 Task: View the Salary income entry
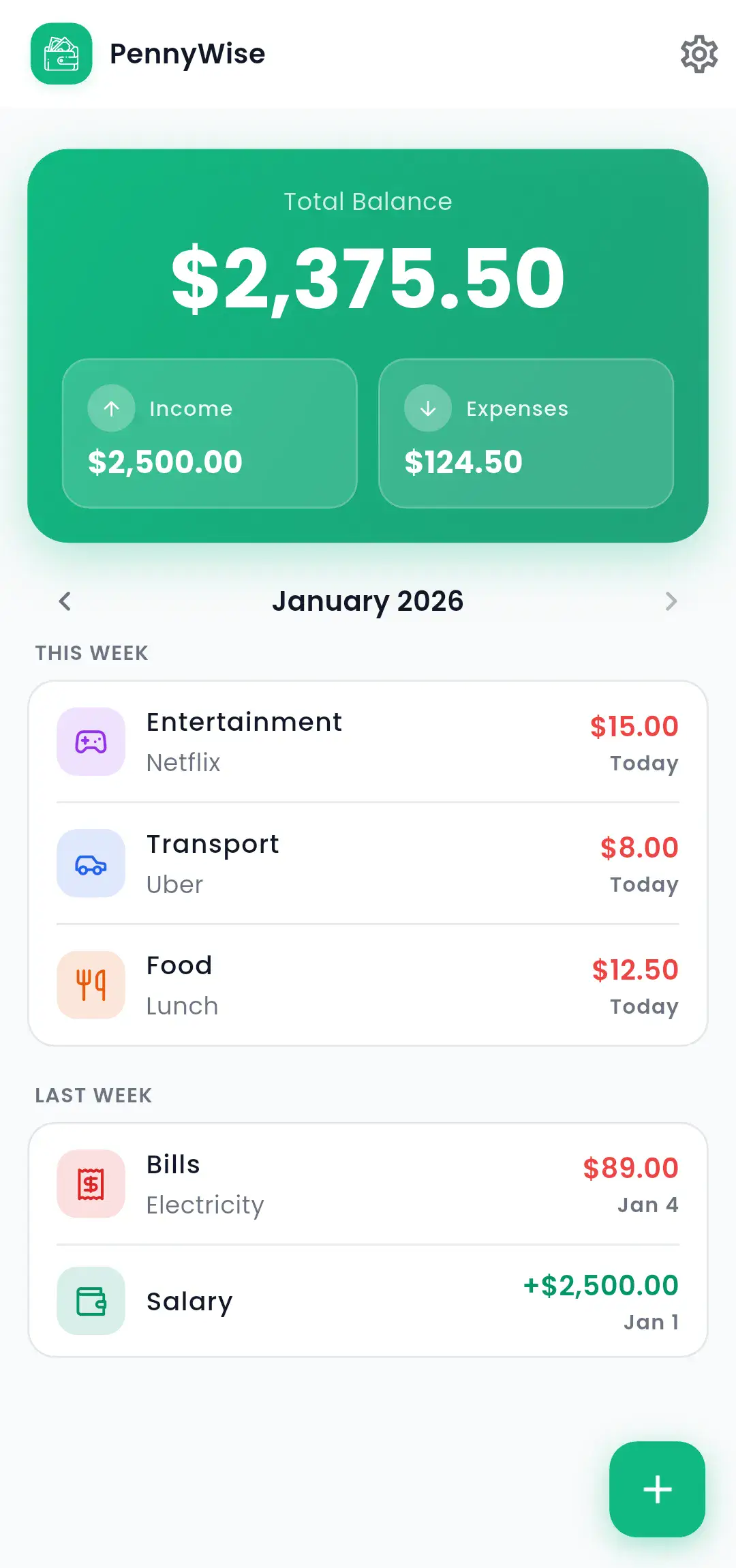click(368, 1301)
